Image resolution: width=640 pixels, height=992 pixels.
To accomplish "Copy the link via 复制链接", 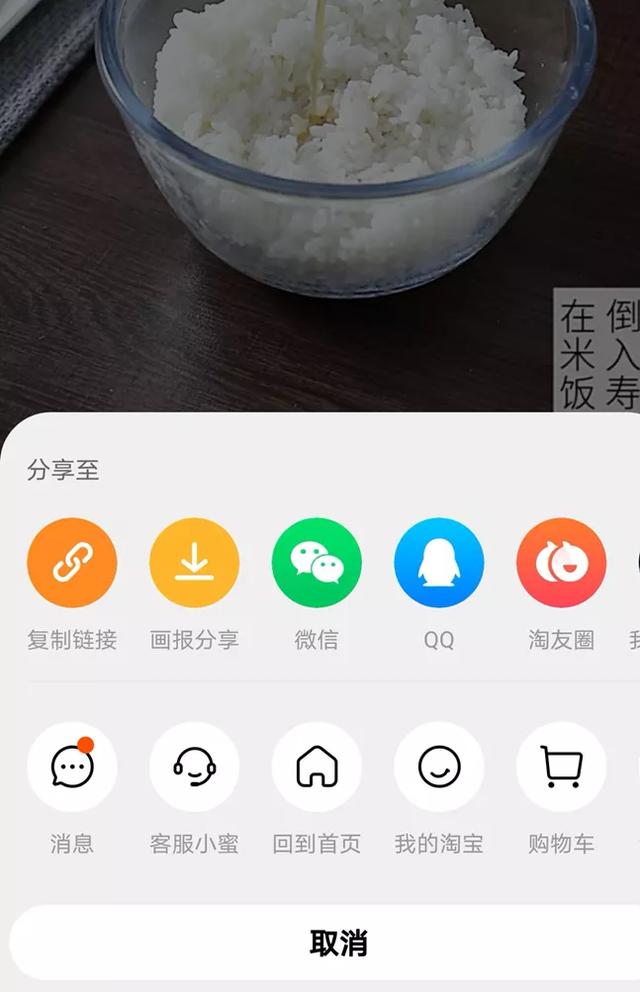I will (x=72, y=563).
